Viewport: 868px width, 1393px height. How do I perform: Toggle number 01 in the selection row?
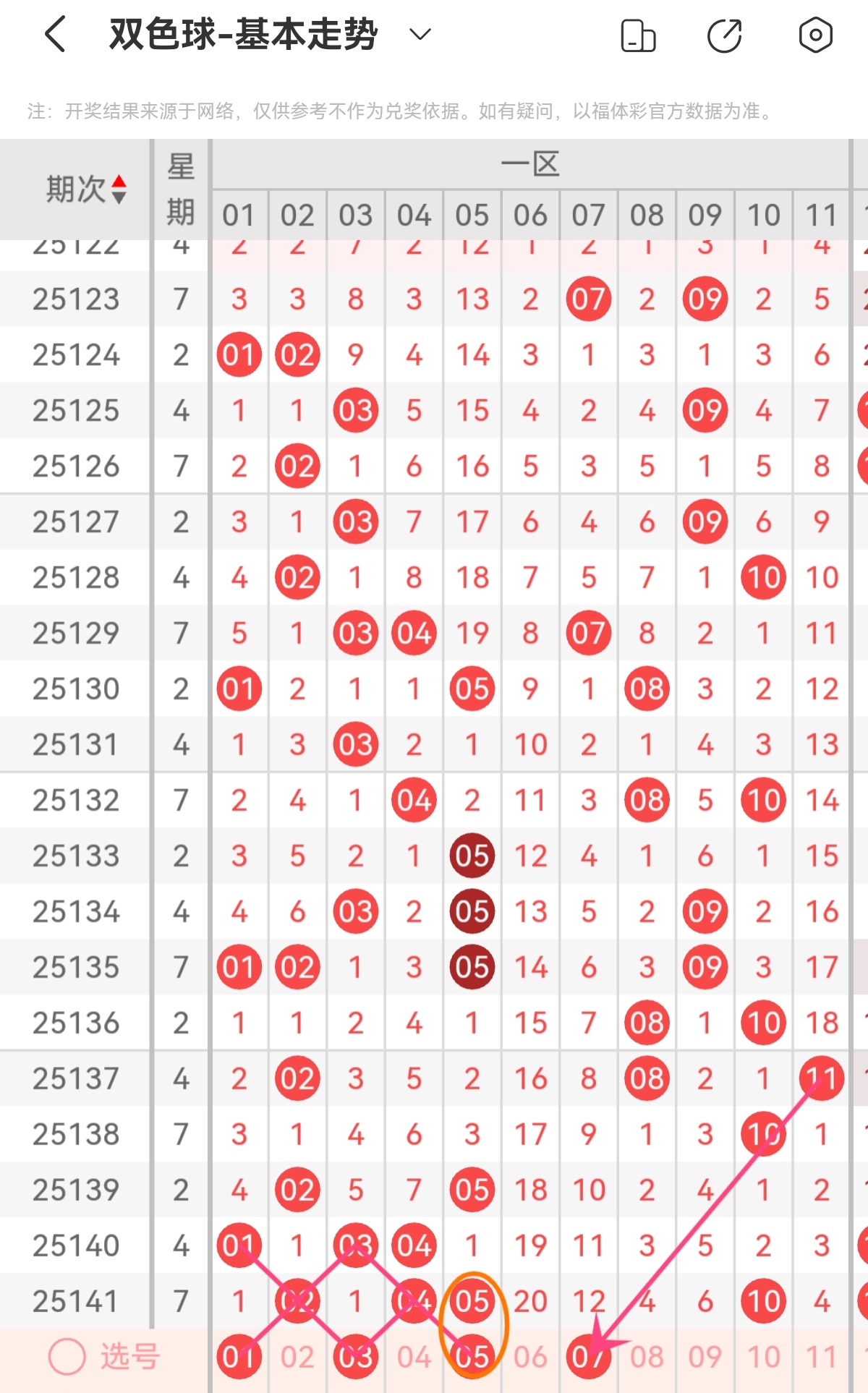239,1356
